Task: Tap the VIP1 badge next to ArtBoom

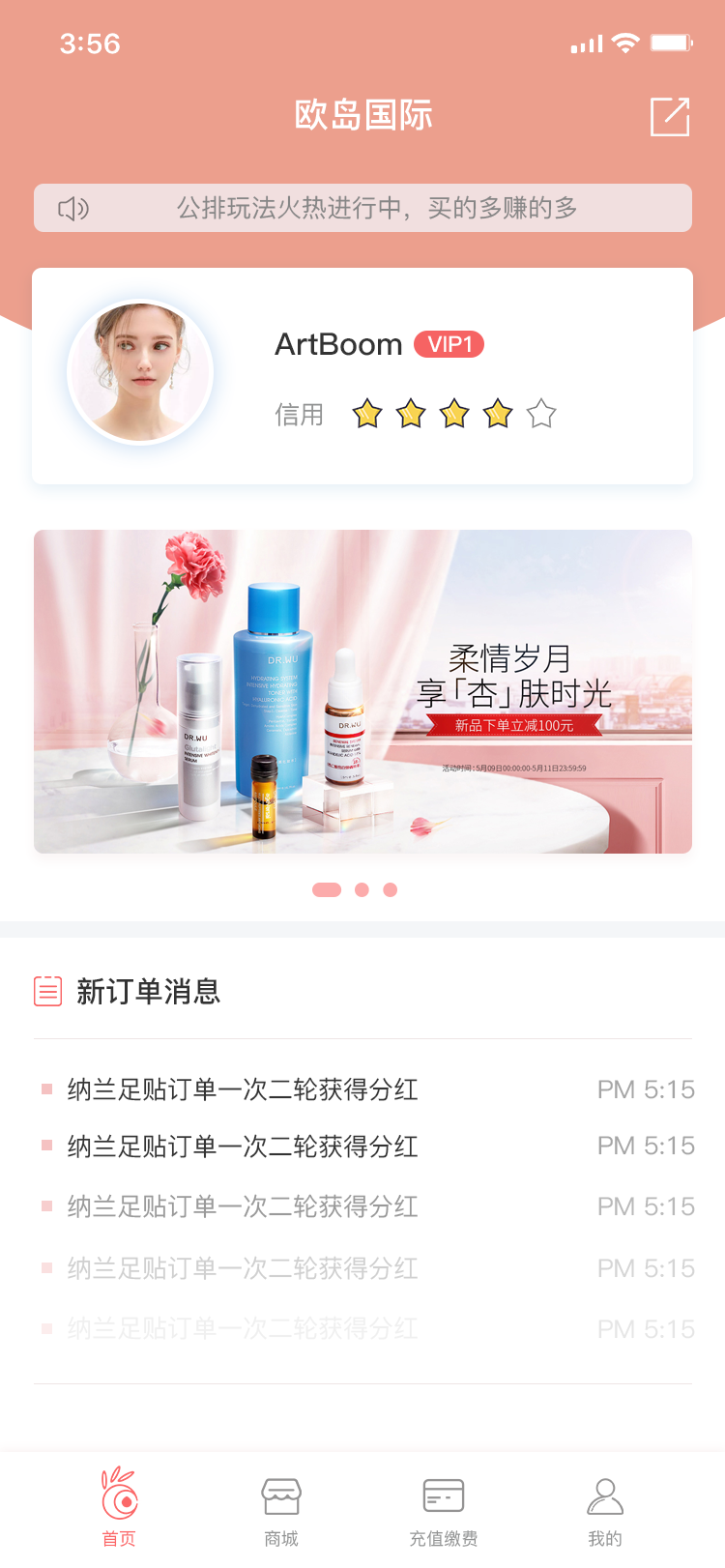Action: (449, 344)
